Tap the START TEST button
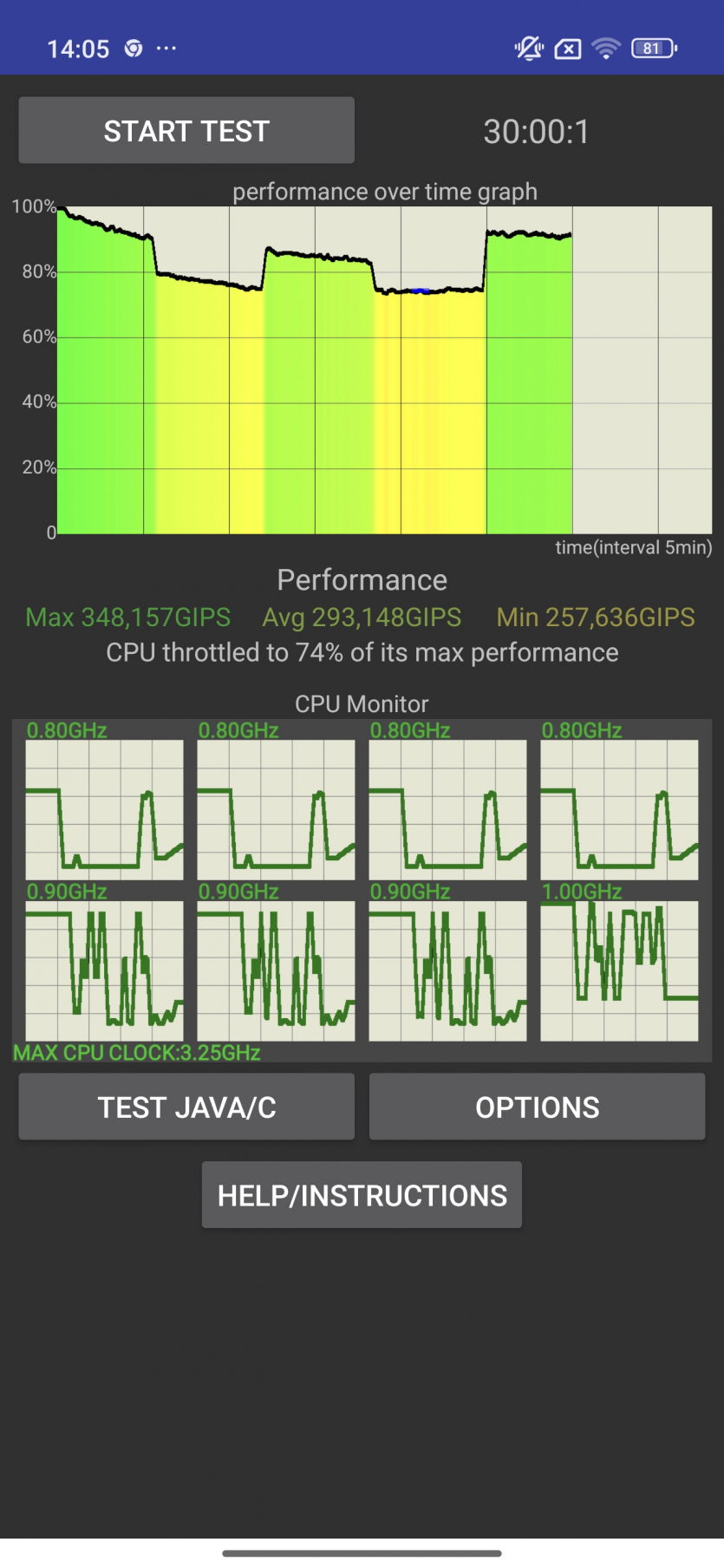 click(186, 131)
